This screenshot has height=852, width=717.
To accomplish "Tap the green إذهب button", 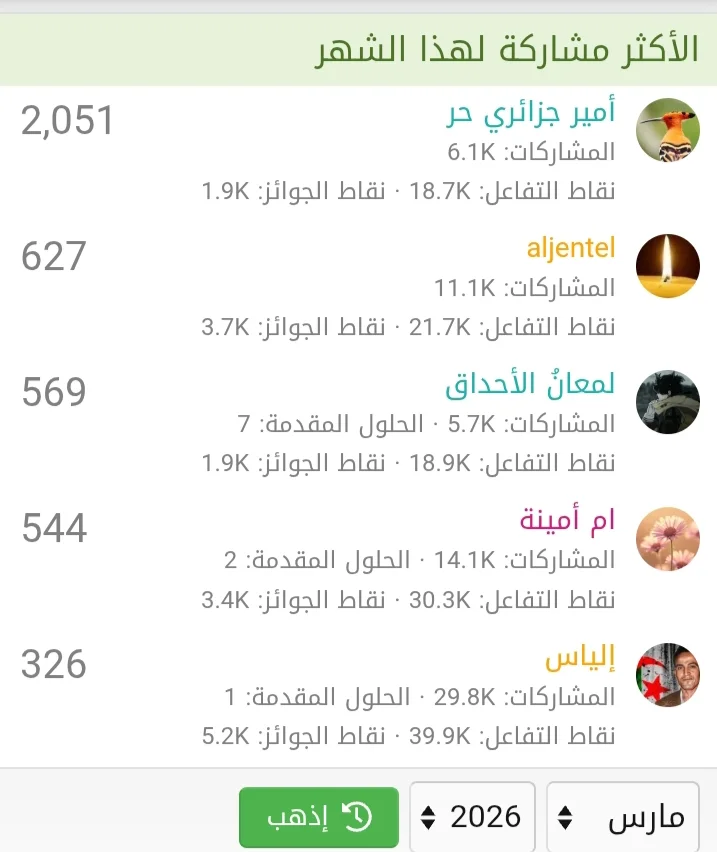I will [x=318, y=818].
